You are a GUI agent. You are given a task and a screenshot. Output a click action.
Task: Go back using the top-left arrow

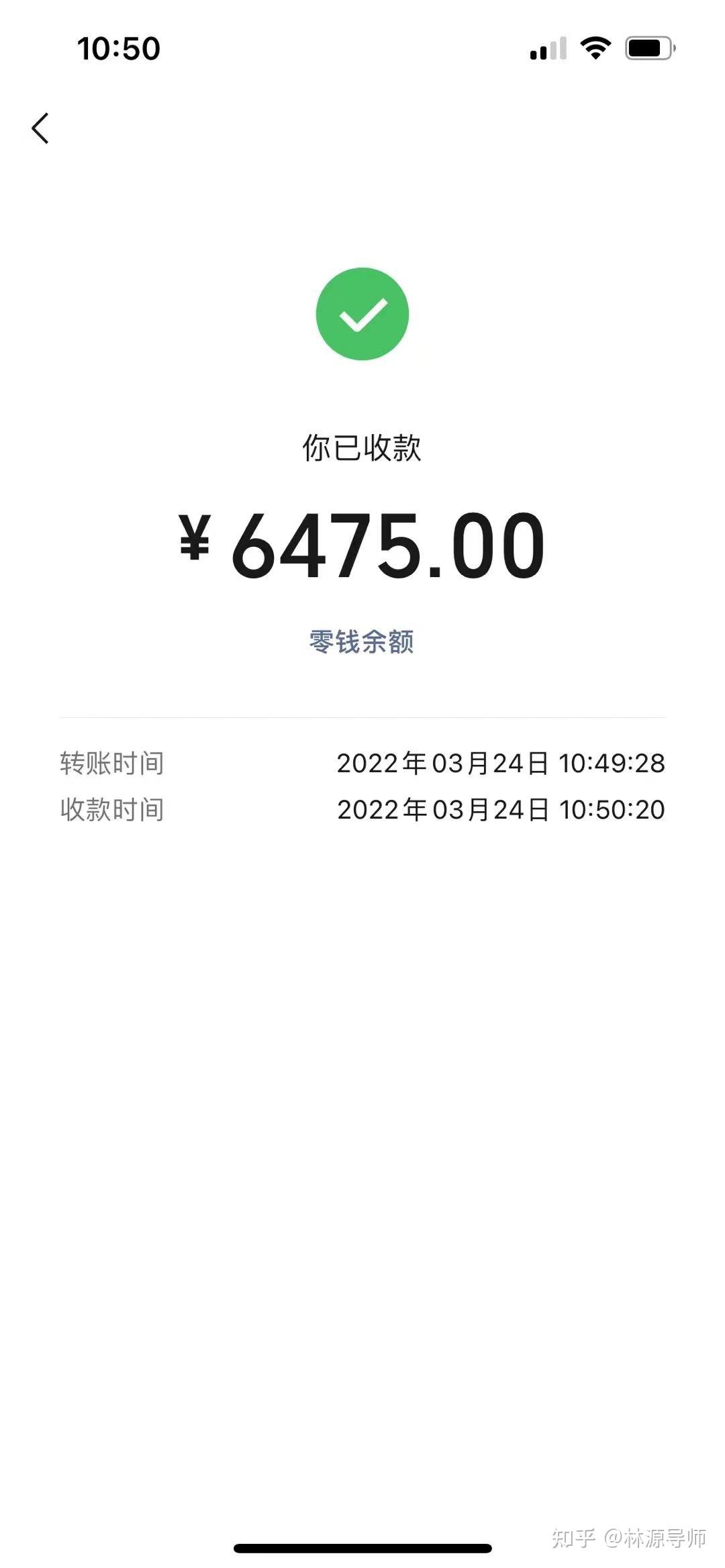click(x=40, y=128)
